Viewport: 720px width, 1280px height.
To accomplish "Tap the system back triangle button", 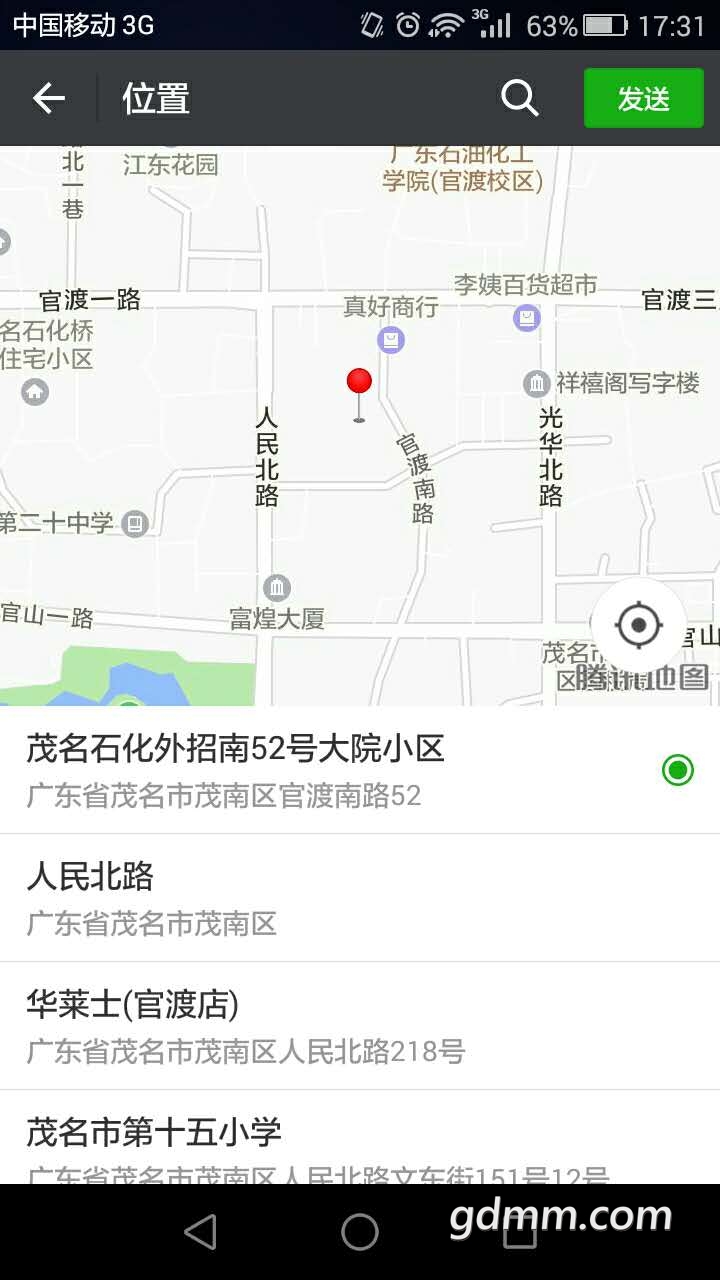I will click(x=201, y=1232).
